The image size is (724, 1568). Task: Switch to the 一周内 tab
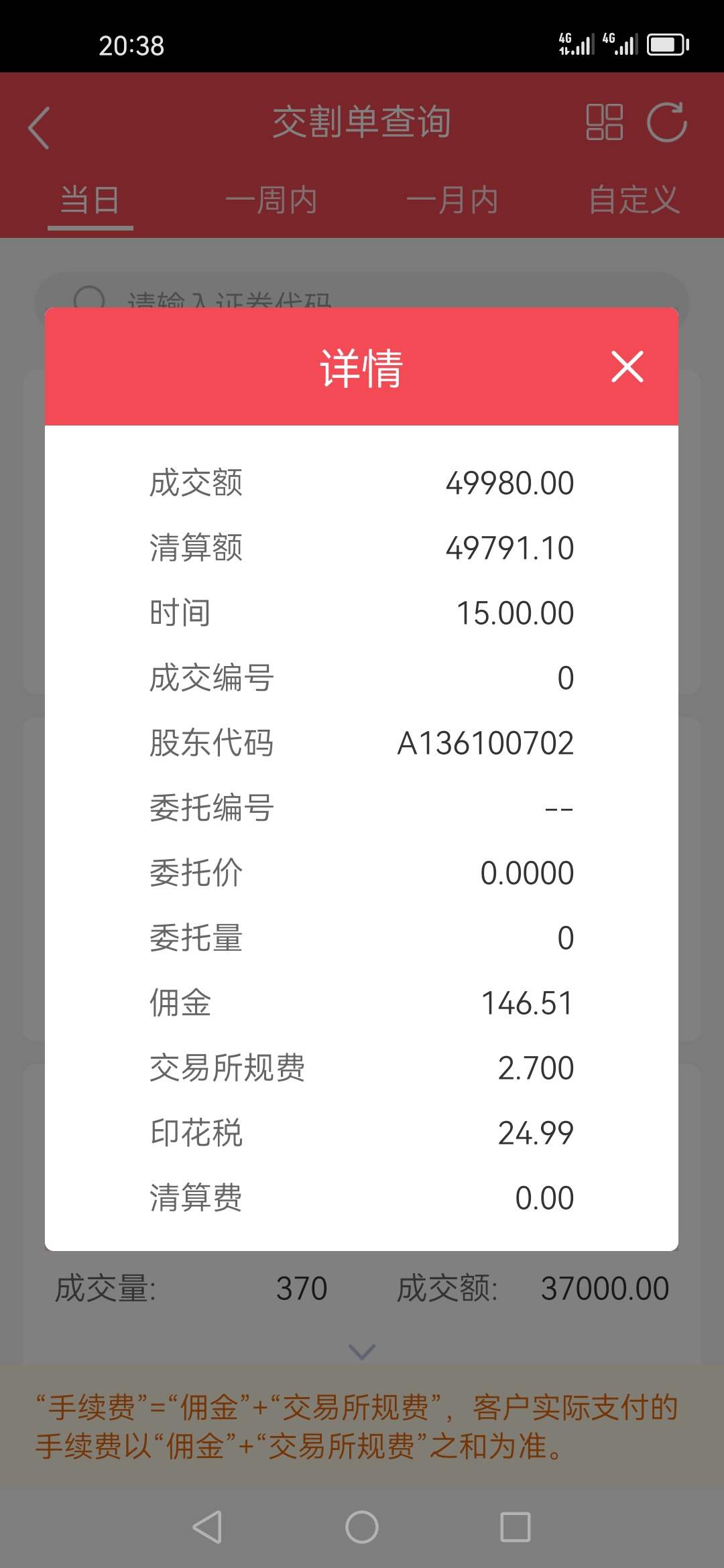(271, 200)
